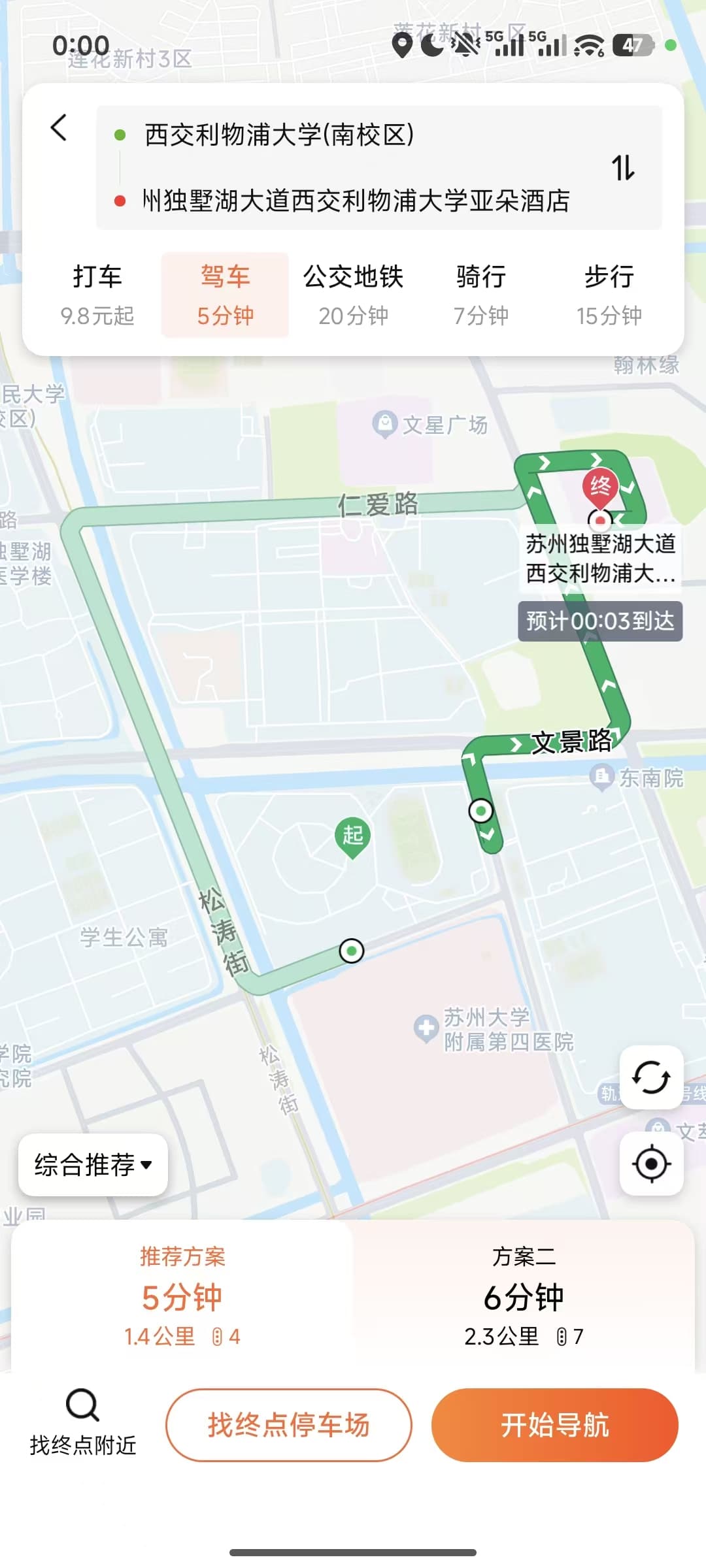Search with 找终点附近
Image resolution: width=706 pixels, height=1568 pixels.
tap(83, 1424)
